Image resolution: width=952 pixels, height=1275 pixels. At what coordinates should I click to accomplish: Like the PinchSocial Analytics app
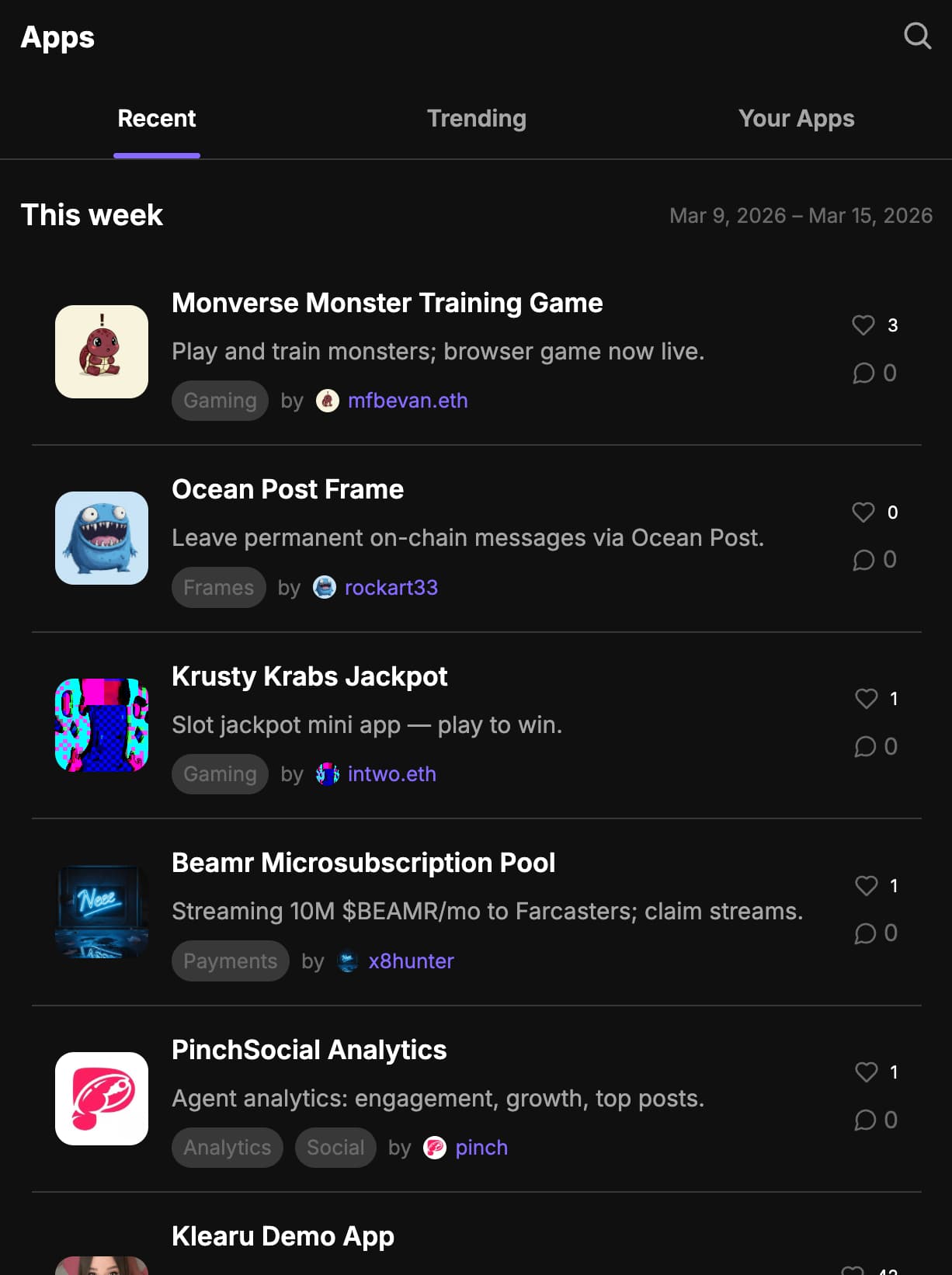point(864,1072)
